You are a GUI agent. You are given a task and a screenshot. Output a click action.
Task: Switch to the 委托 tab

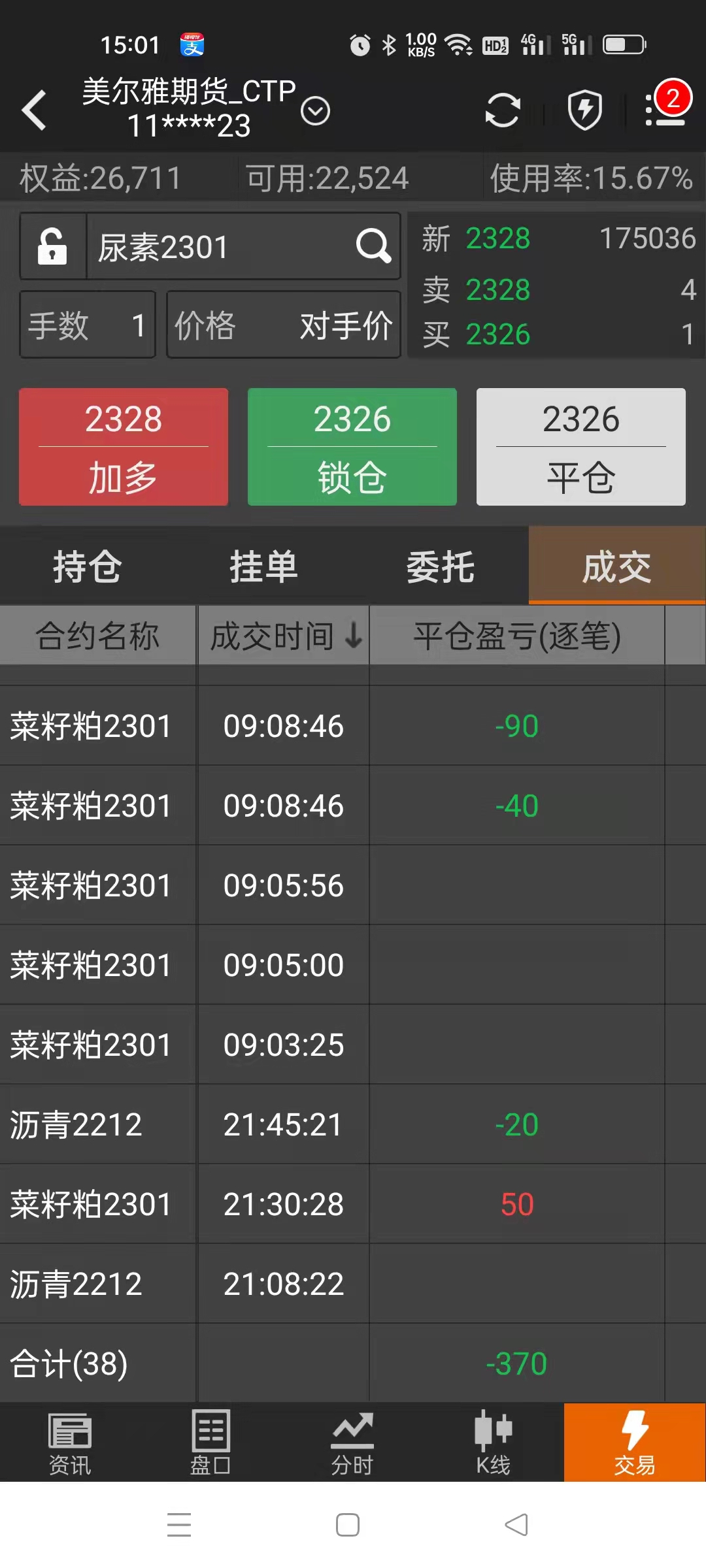click(x=441, y=566)
